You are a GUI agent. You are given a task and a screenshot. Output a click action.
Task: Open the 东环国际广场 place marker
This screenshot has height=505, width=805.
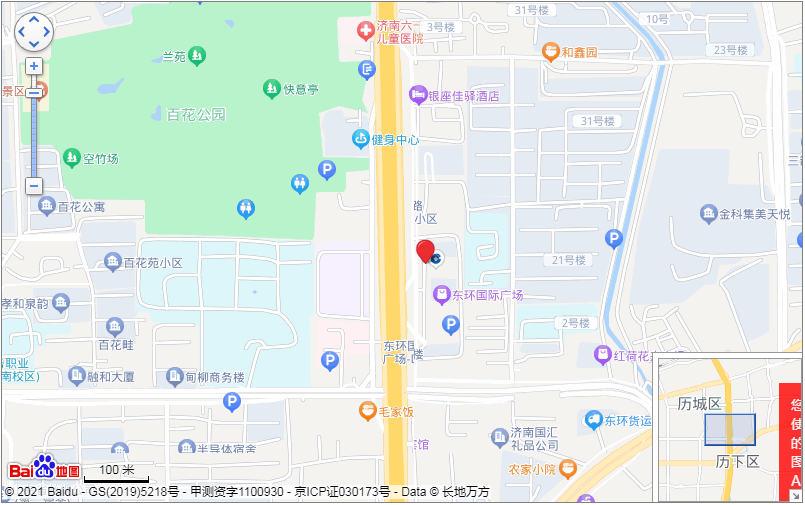pyautogui.click(x=441, y=295)
